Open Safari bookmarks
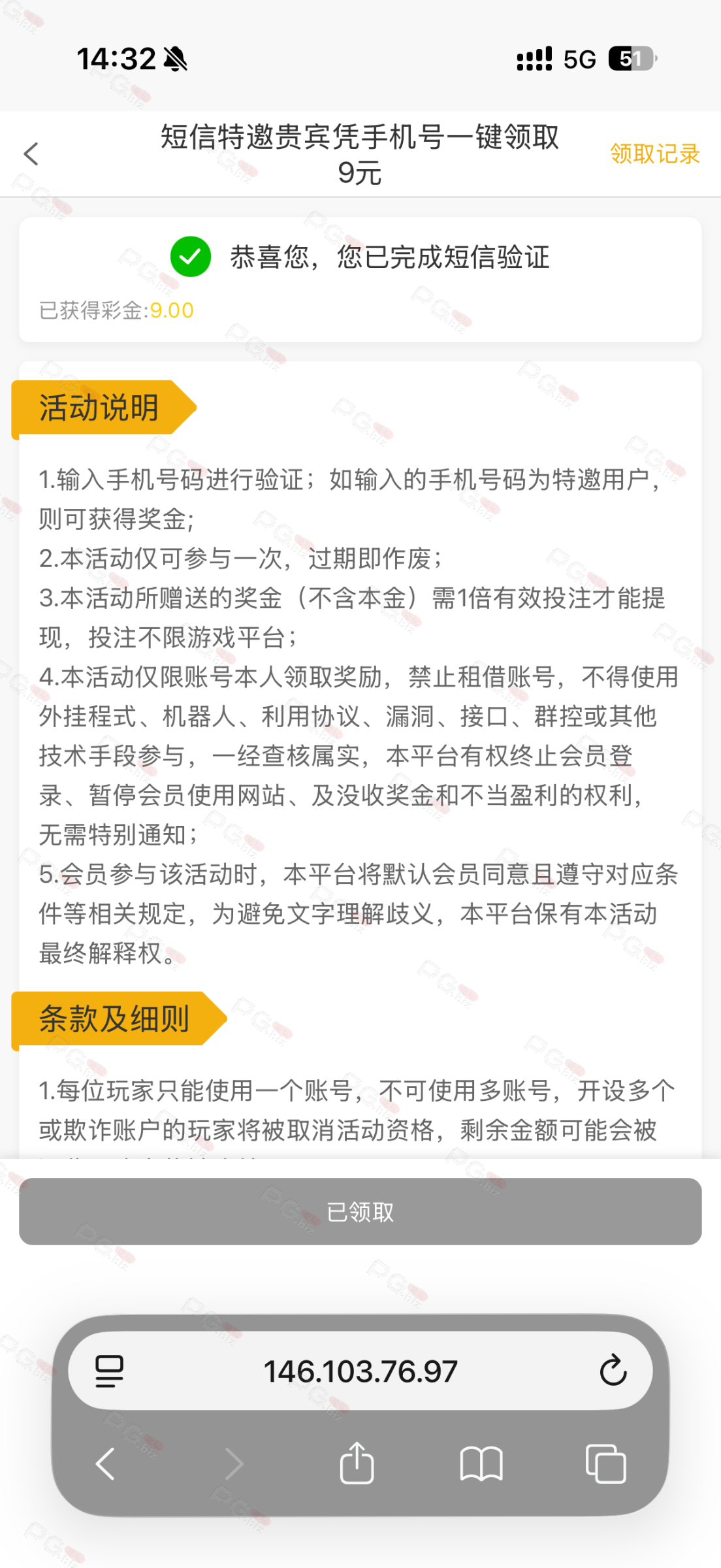 481,1463
